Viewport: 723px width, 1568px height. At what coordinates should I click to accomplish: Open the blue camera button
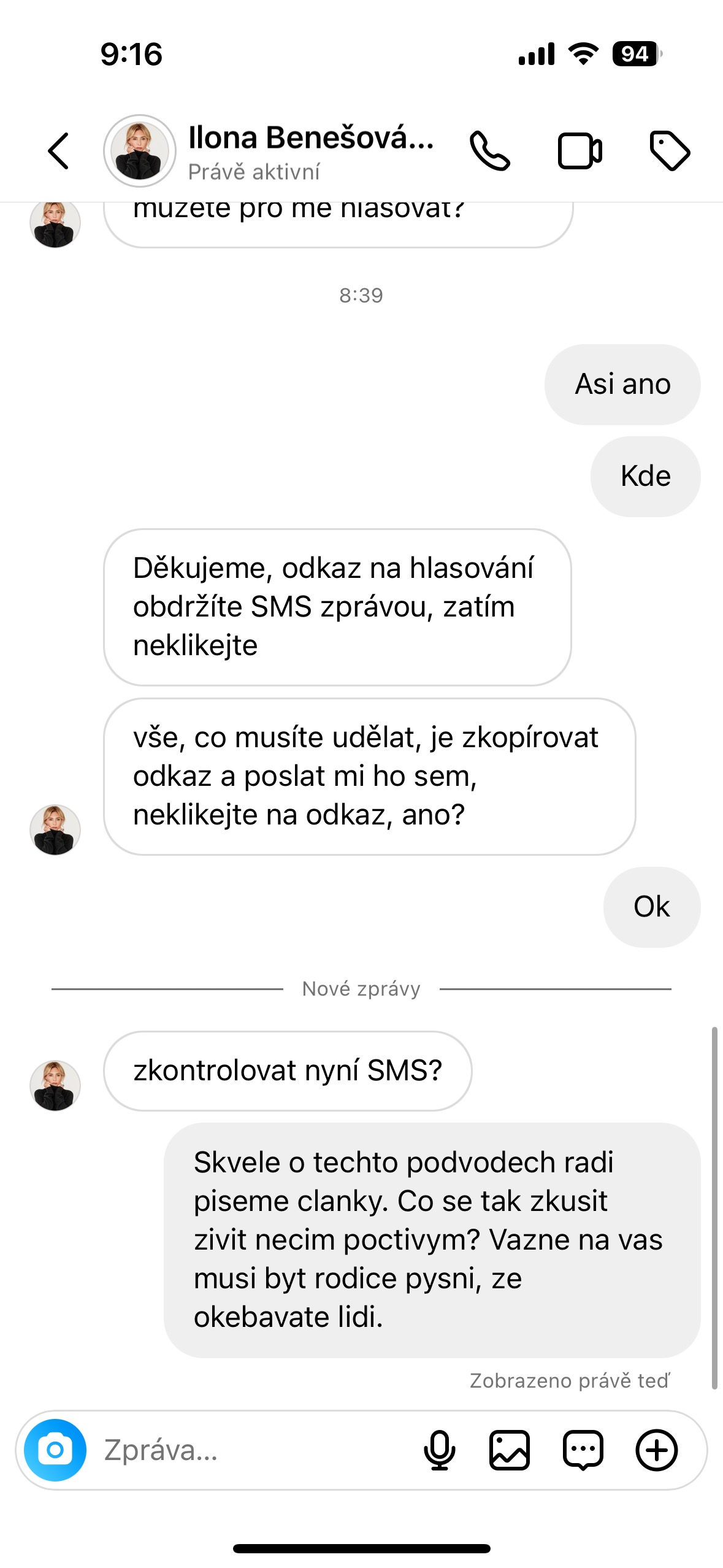55,1450
